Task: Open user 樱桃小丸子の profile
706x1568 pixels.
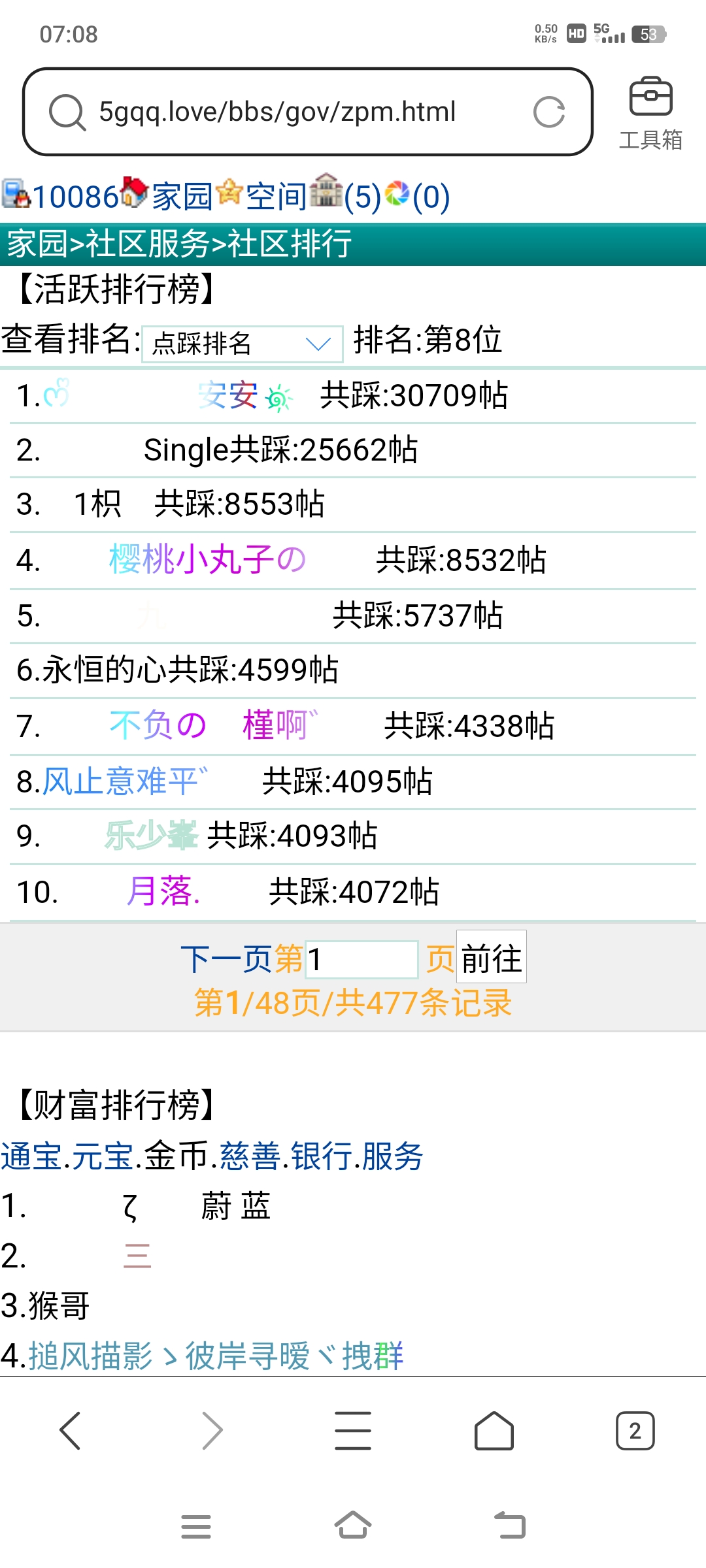Action: point(207,560)
